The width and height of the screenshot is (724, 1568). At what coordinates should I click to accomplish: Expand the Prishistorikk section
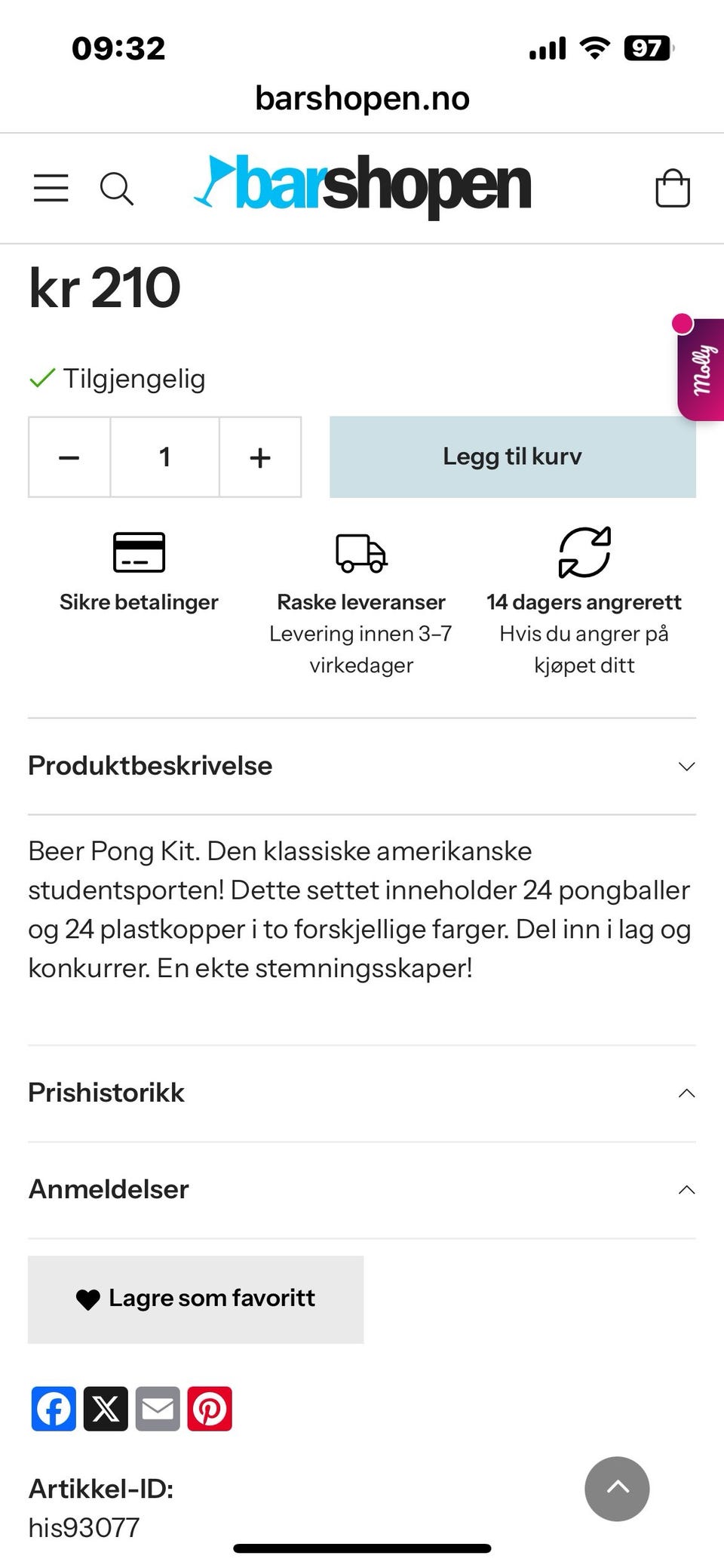point(362,1093)
